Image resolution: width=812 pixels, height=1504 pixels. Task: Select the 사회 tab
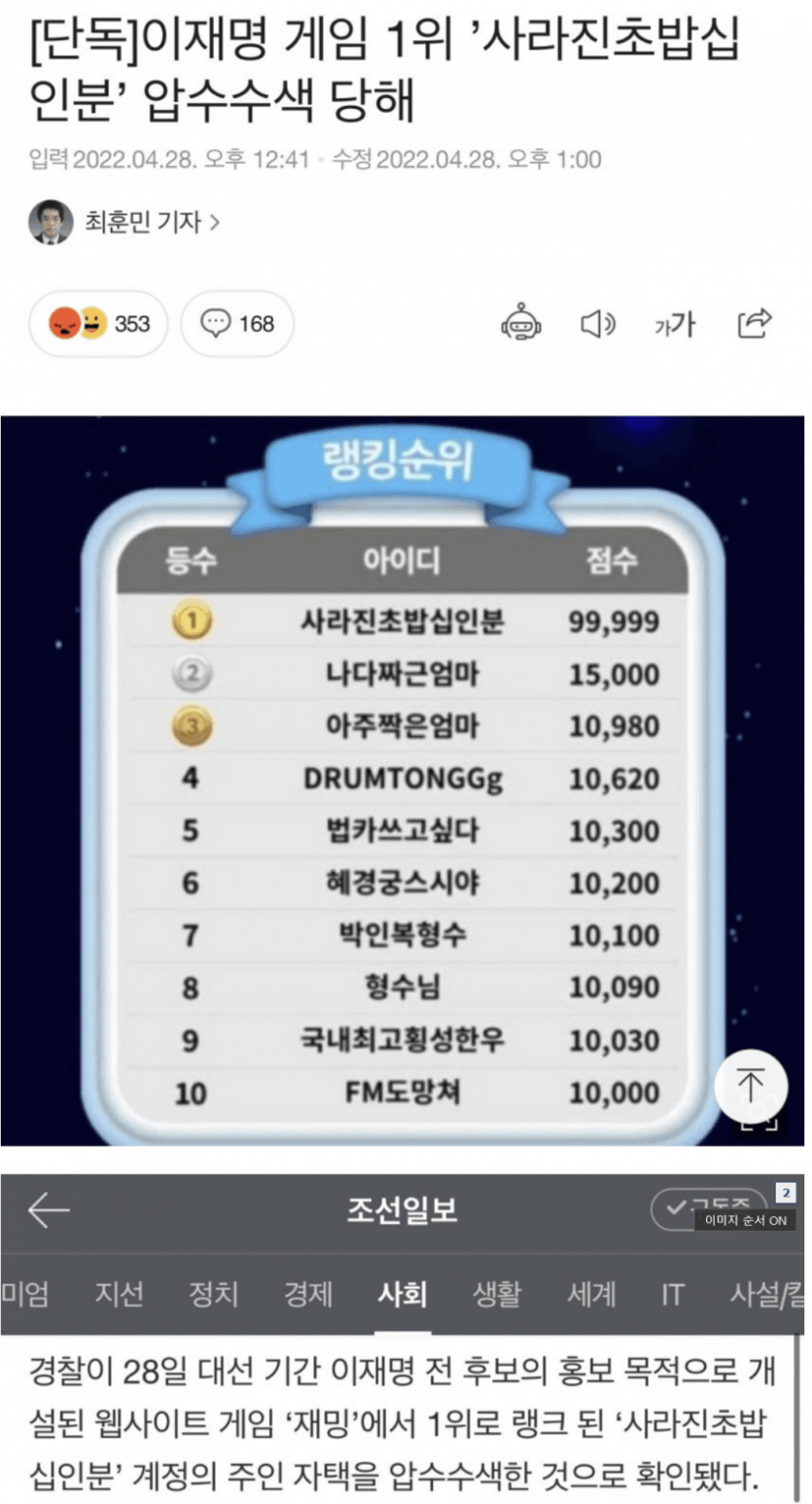click(x=403, y=1294)
